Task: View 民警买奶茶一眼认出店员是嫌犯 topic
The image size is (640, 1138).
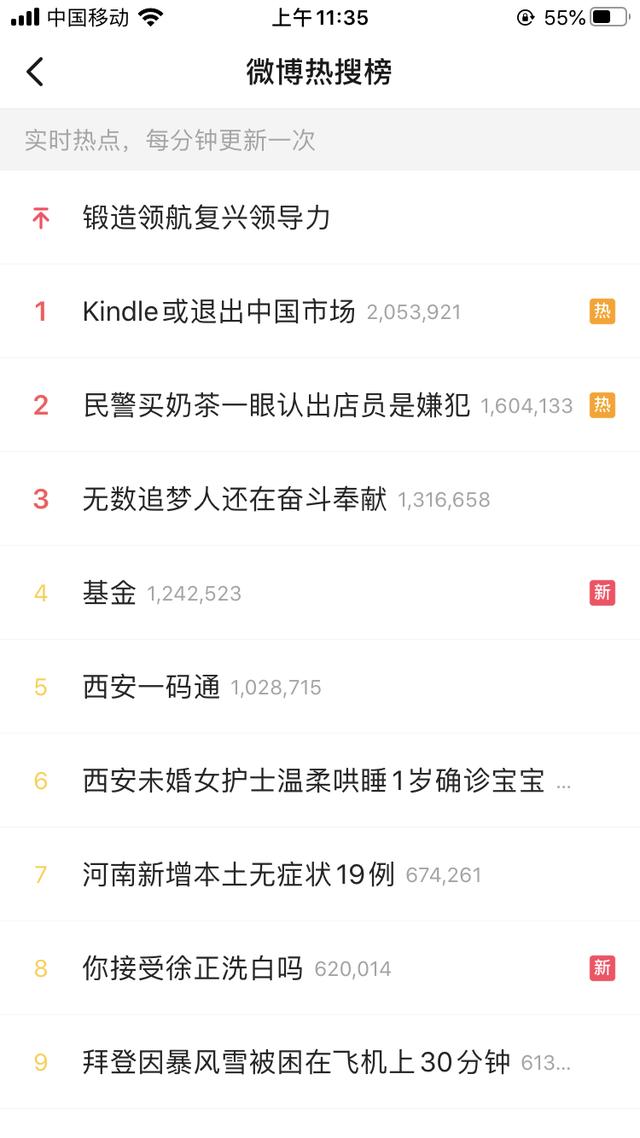Action: [x=276, y=406]
